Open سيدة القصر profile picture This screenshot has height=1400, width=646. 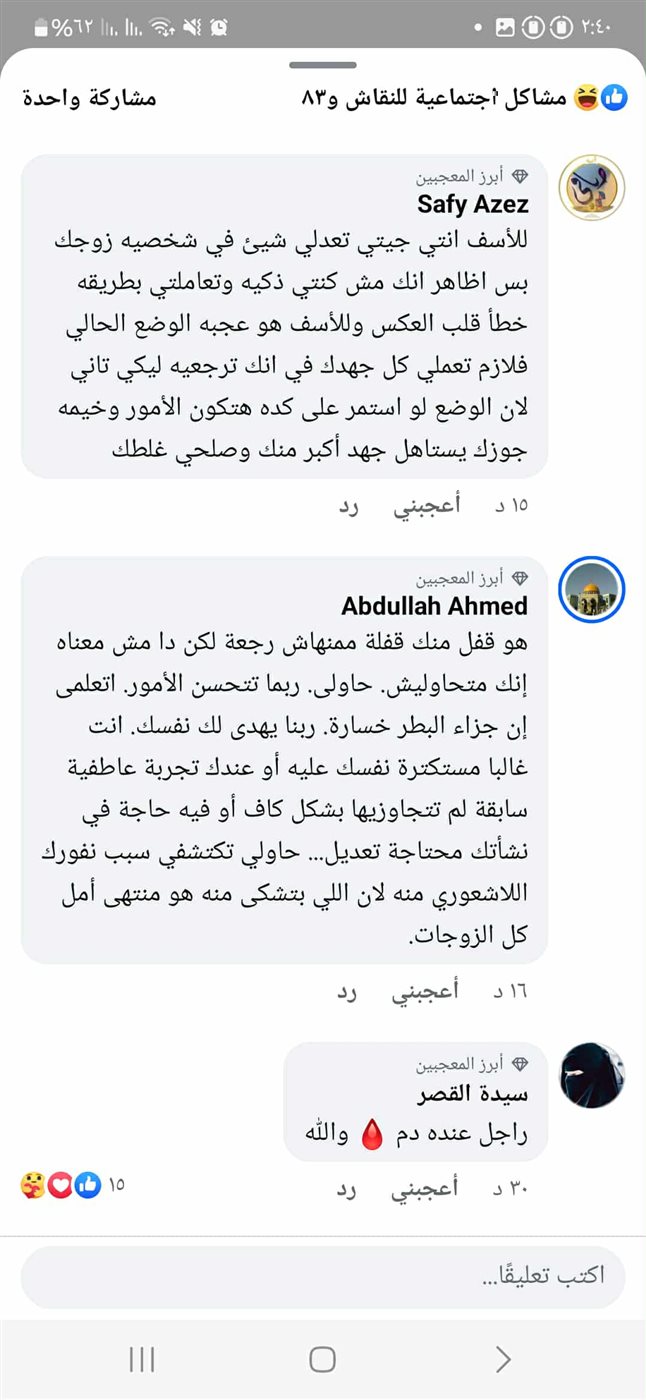click(x=591, y=1076)
